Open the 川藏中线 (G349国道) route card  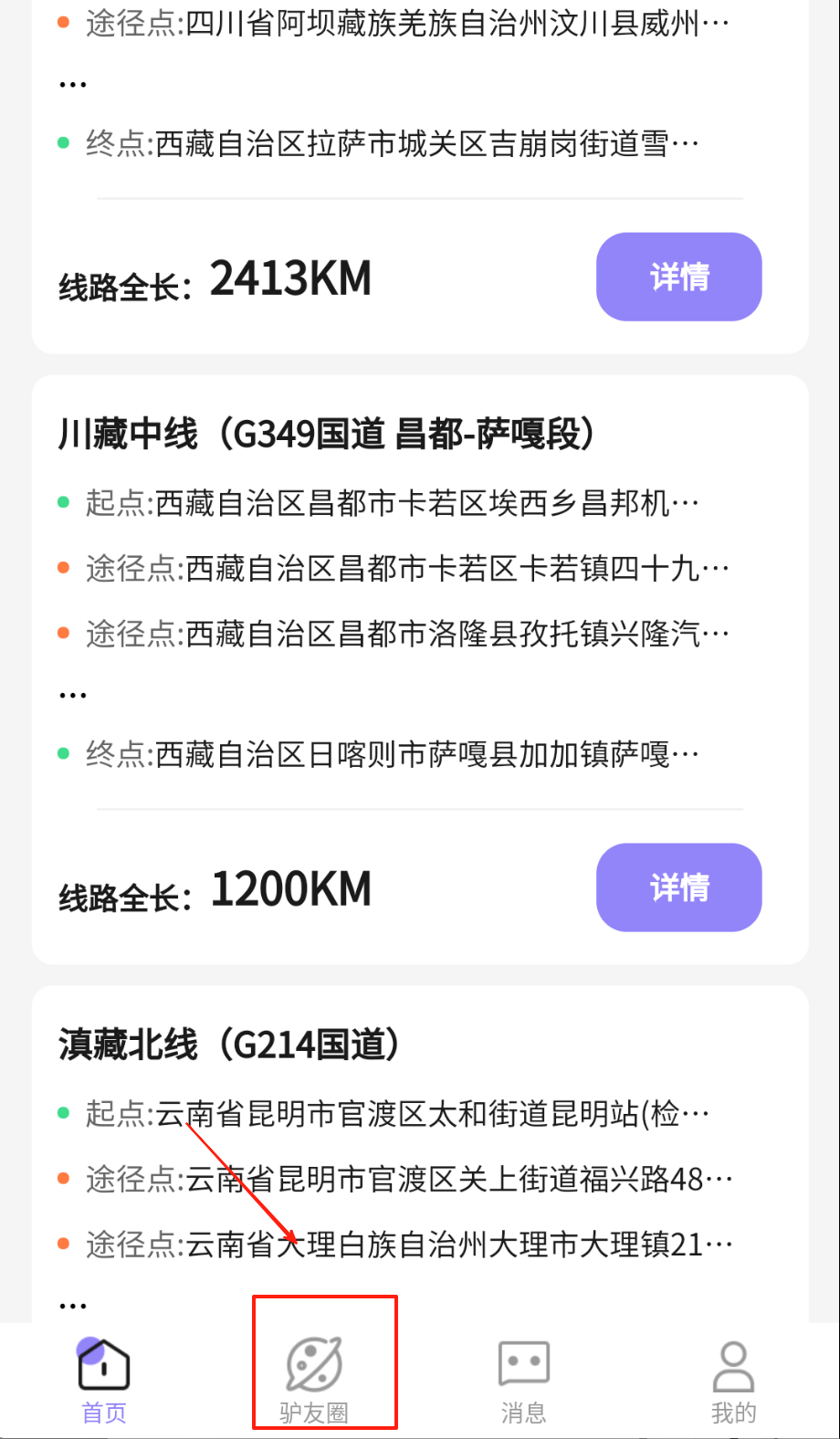[x=327, y=435]
